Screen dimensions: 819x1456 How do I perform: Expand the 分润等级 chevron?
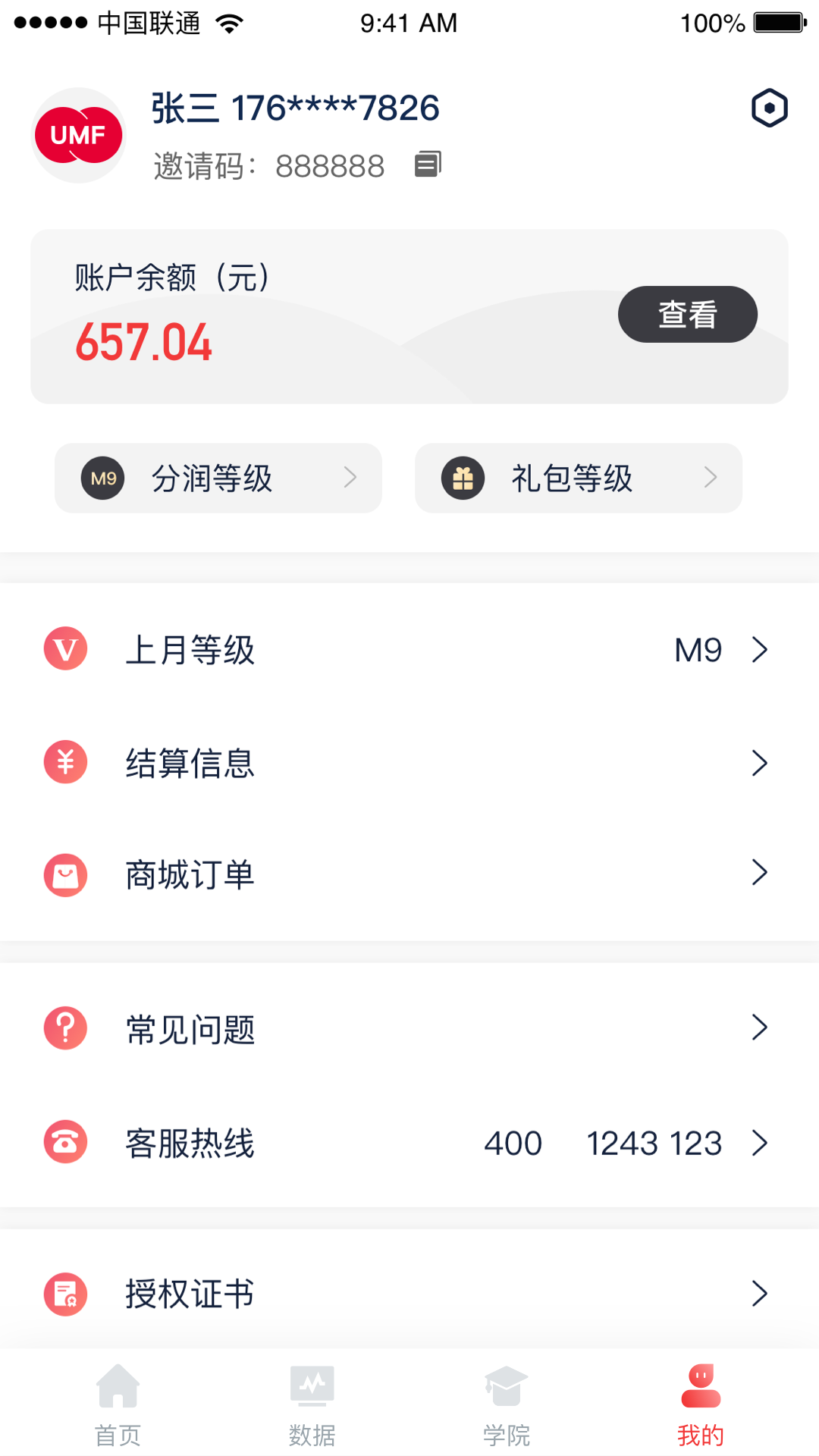(350, 478)
